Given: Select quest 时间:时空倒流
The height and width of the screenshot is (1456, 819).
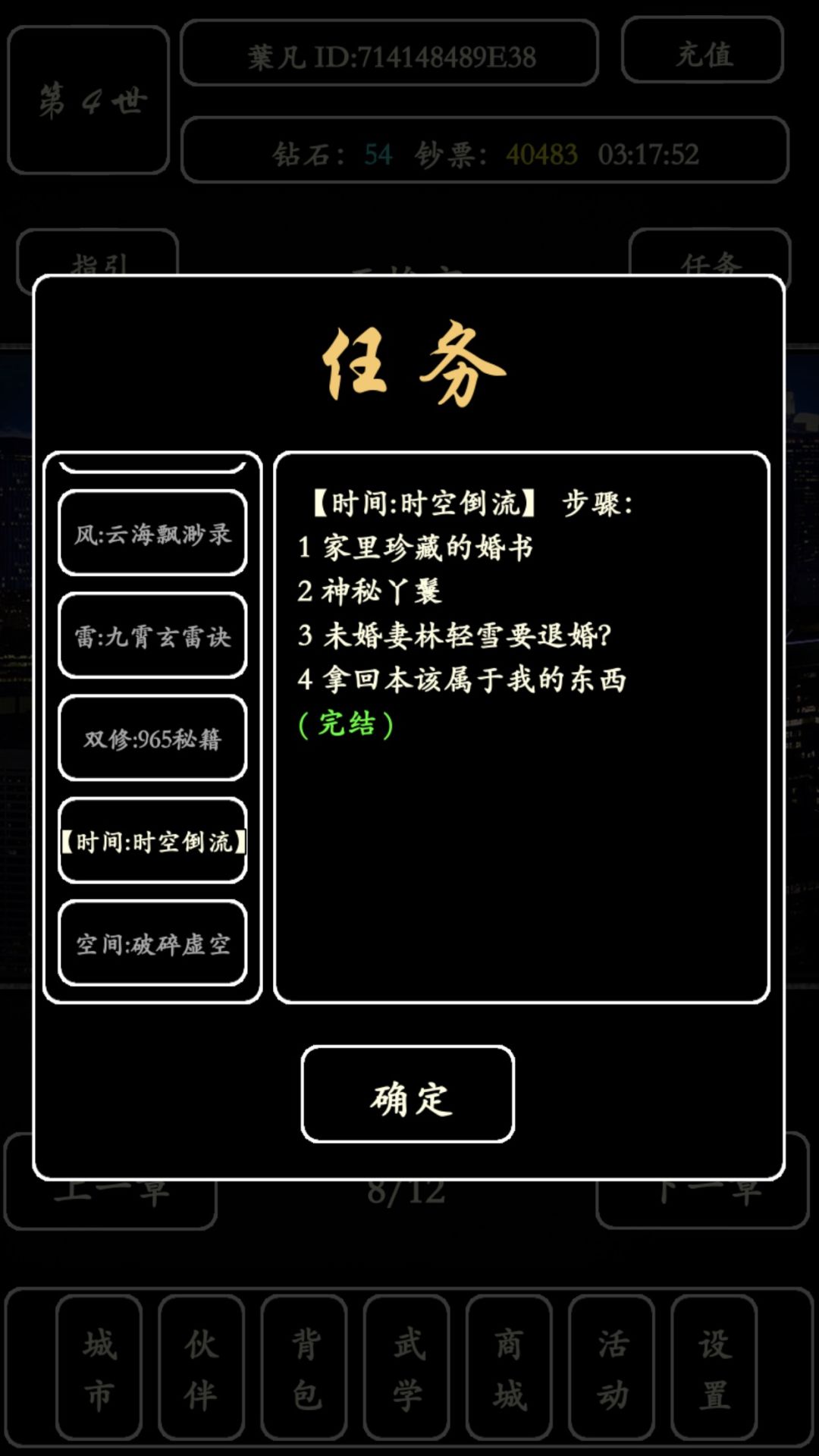Looking at the screenshot, I should click(x=152, y=841).
